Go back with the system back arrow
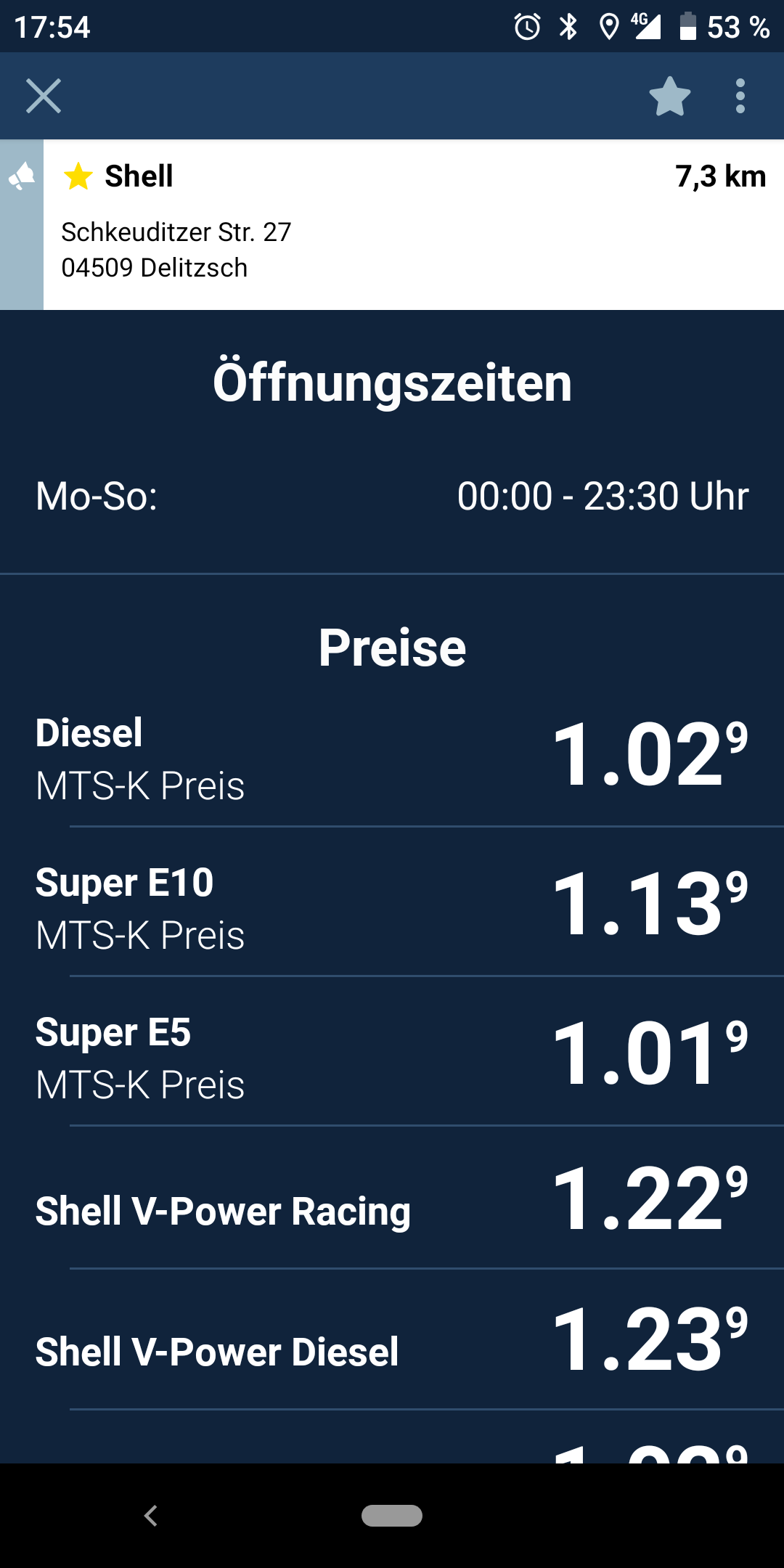 (x=151, y=1516)
